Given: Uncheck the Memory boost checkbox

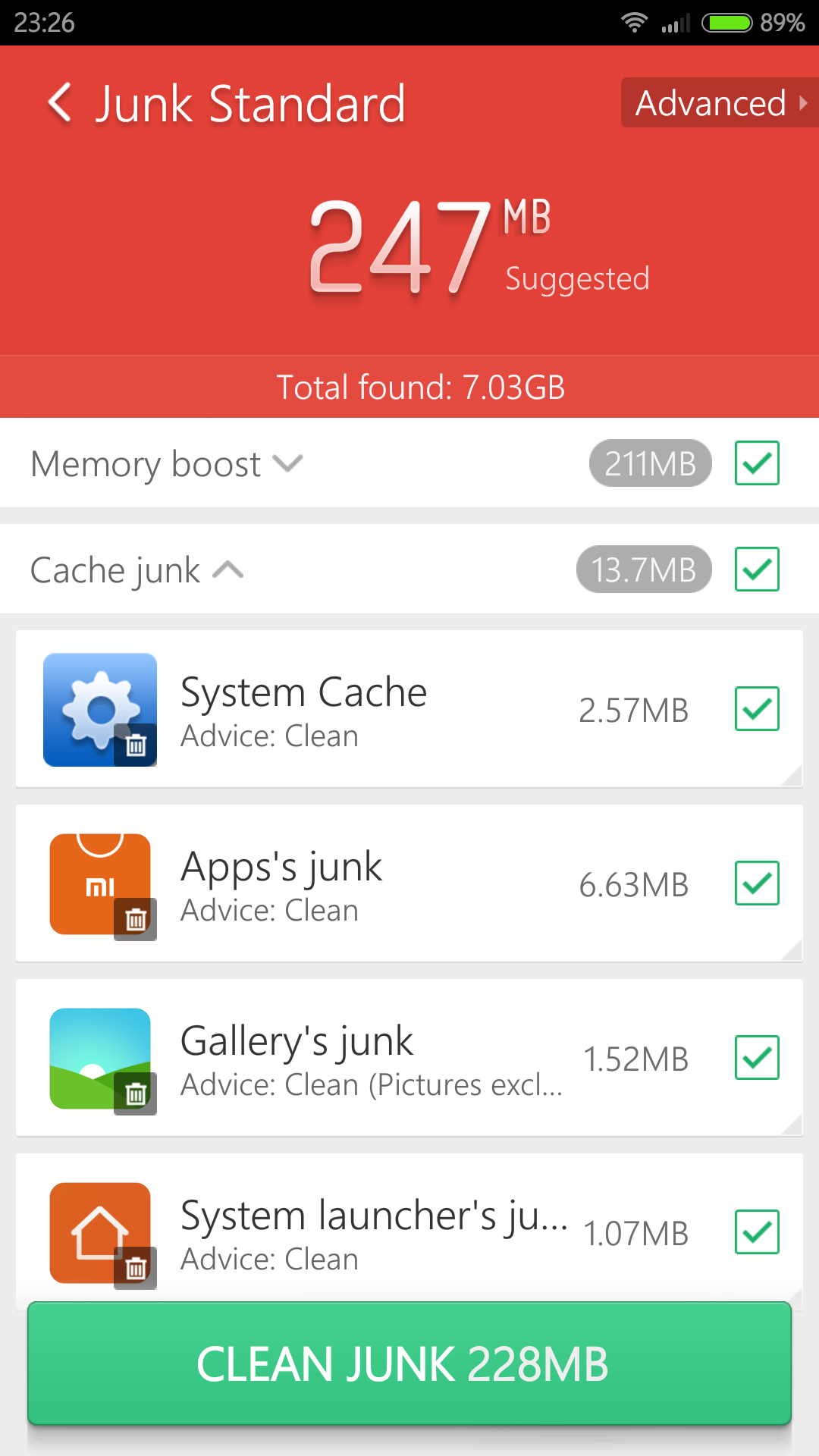Looking at the screenshot, I should click(757, 463).
